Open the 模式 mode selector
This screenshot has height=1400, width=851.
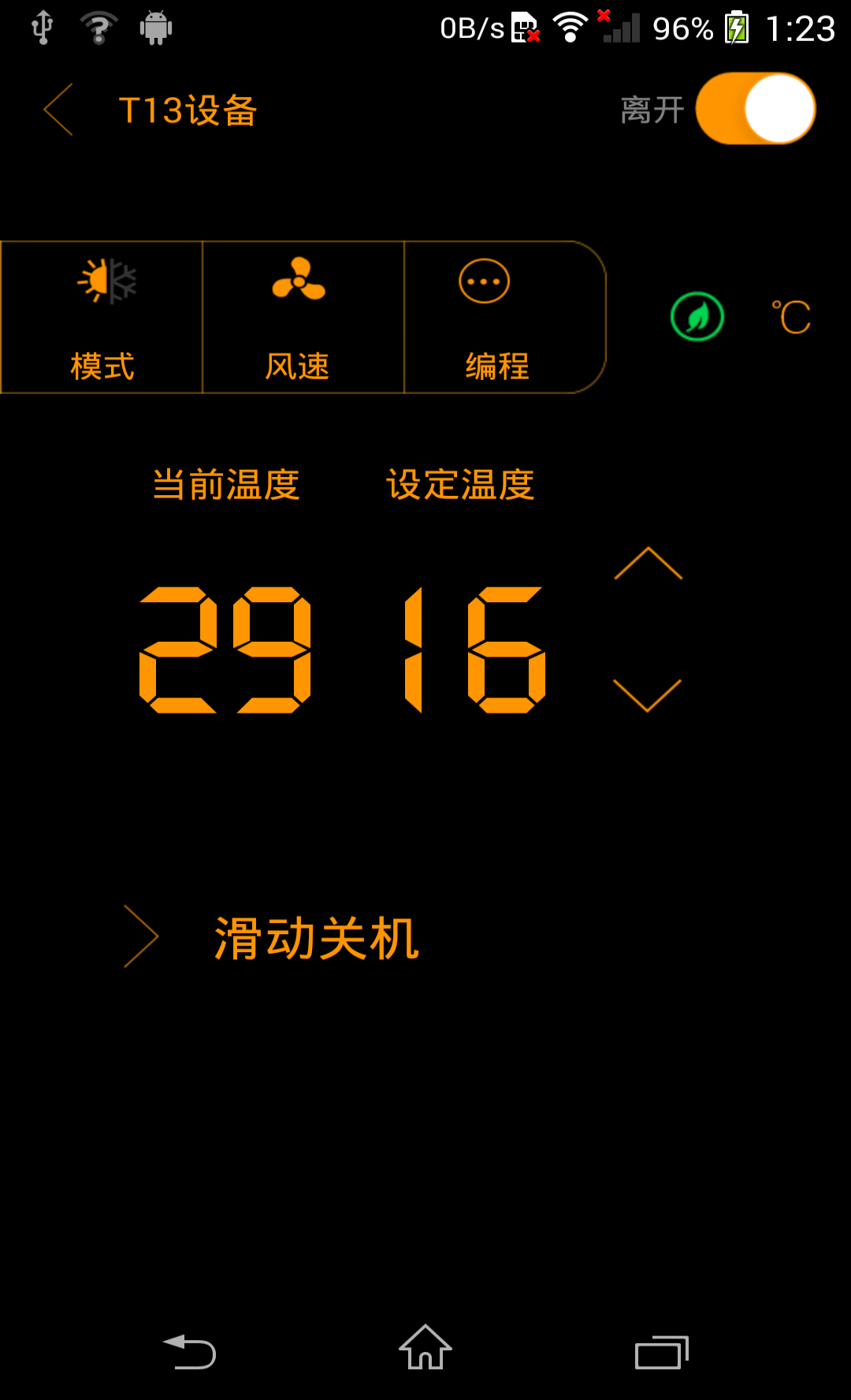(x=102, y=317)
